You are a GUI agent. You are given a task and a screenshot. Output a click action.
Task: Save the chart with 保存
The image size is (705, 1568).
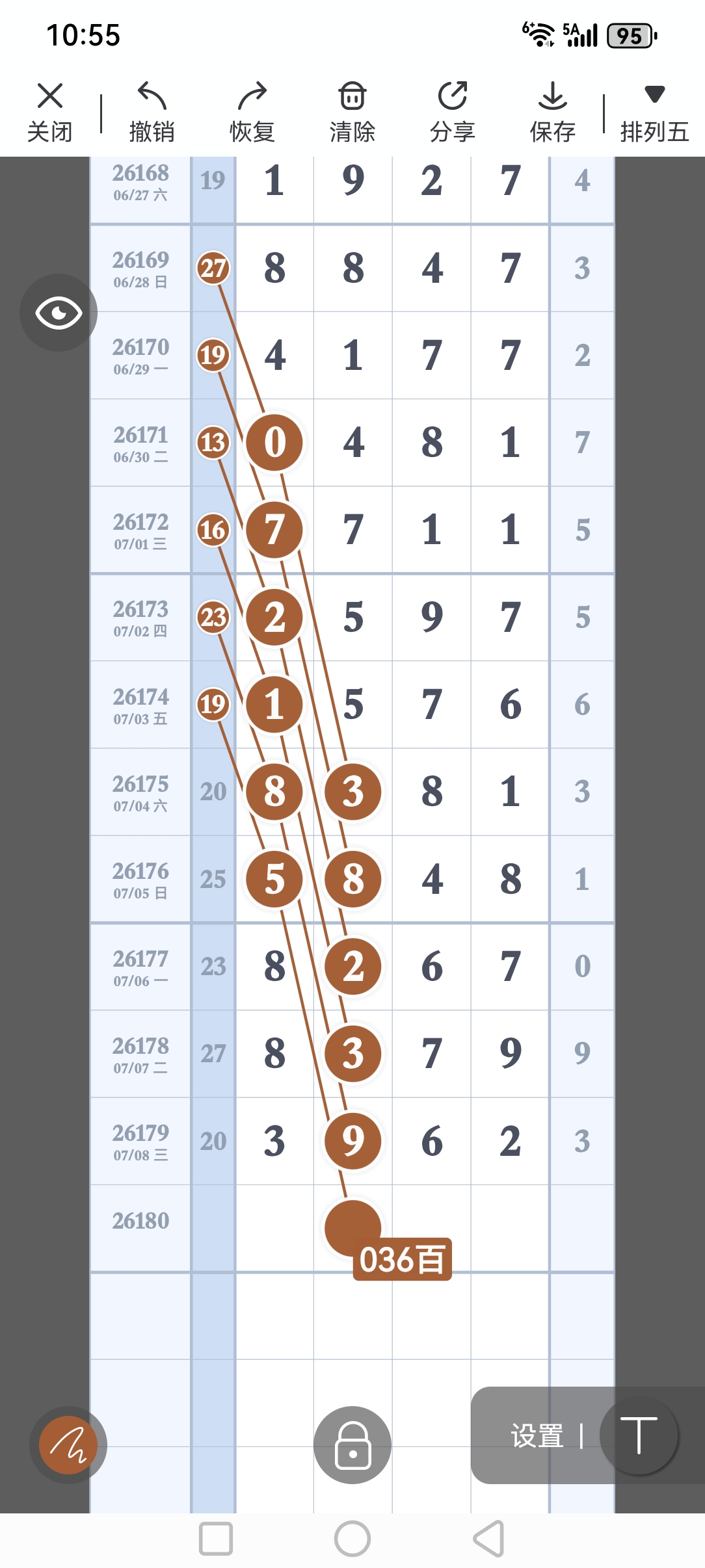coord(553,112)
